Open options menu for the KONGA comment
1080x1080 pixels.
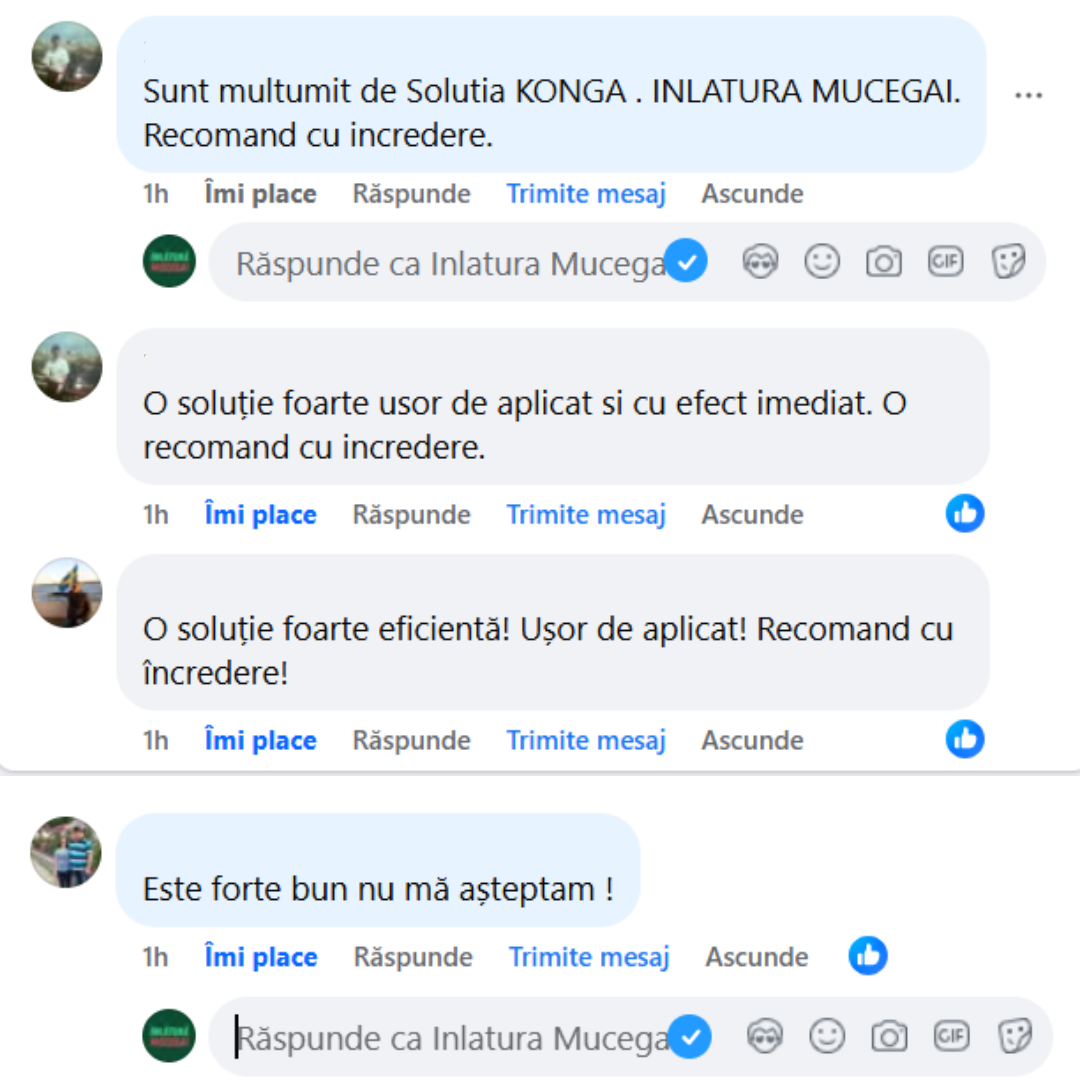pos(1028,95)
